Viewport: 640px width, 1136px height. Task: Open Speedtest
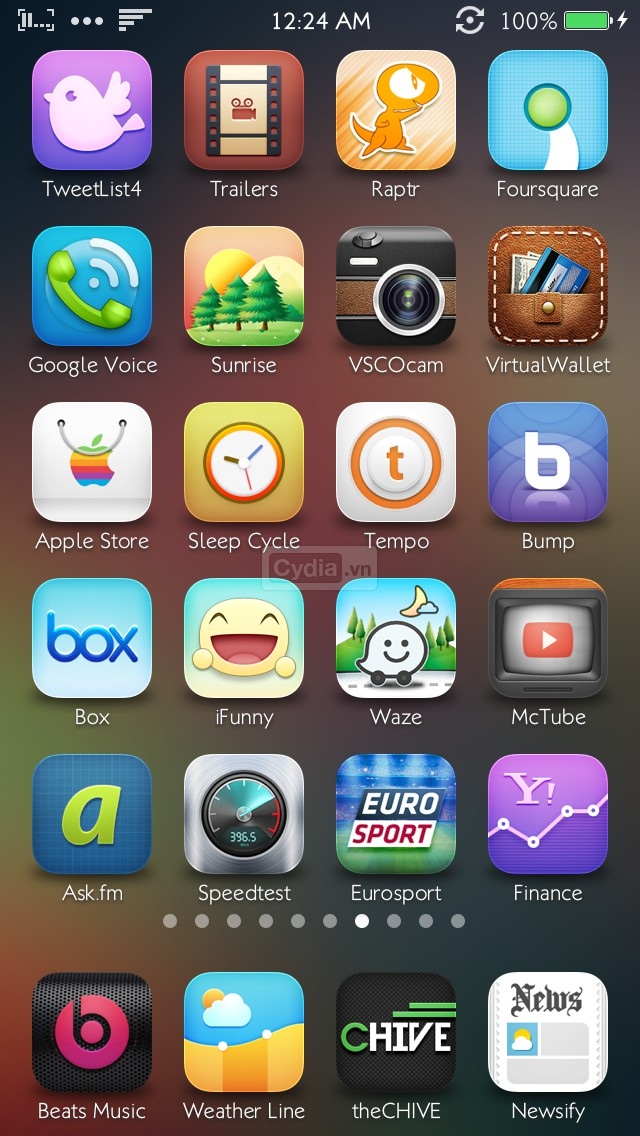[x=244, y=814]
